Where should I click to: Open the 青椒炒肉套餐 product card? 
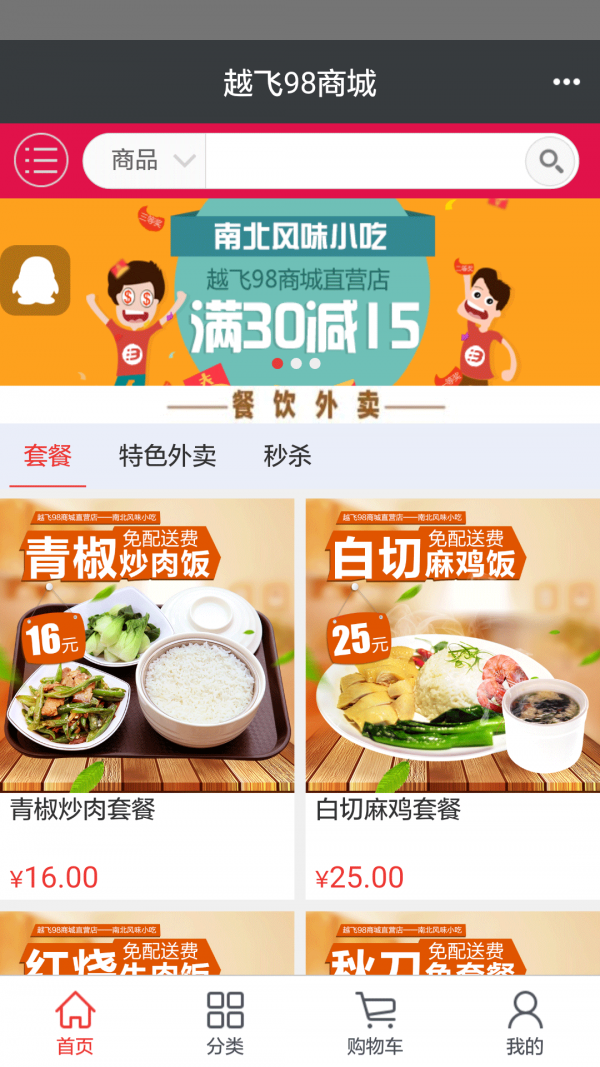[147, 680]
